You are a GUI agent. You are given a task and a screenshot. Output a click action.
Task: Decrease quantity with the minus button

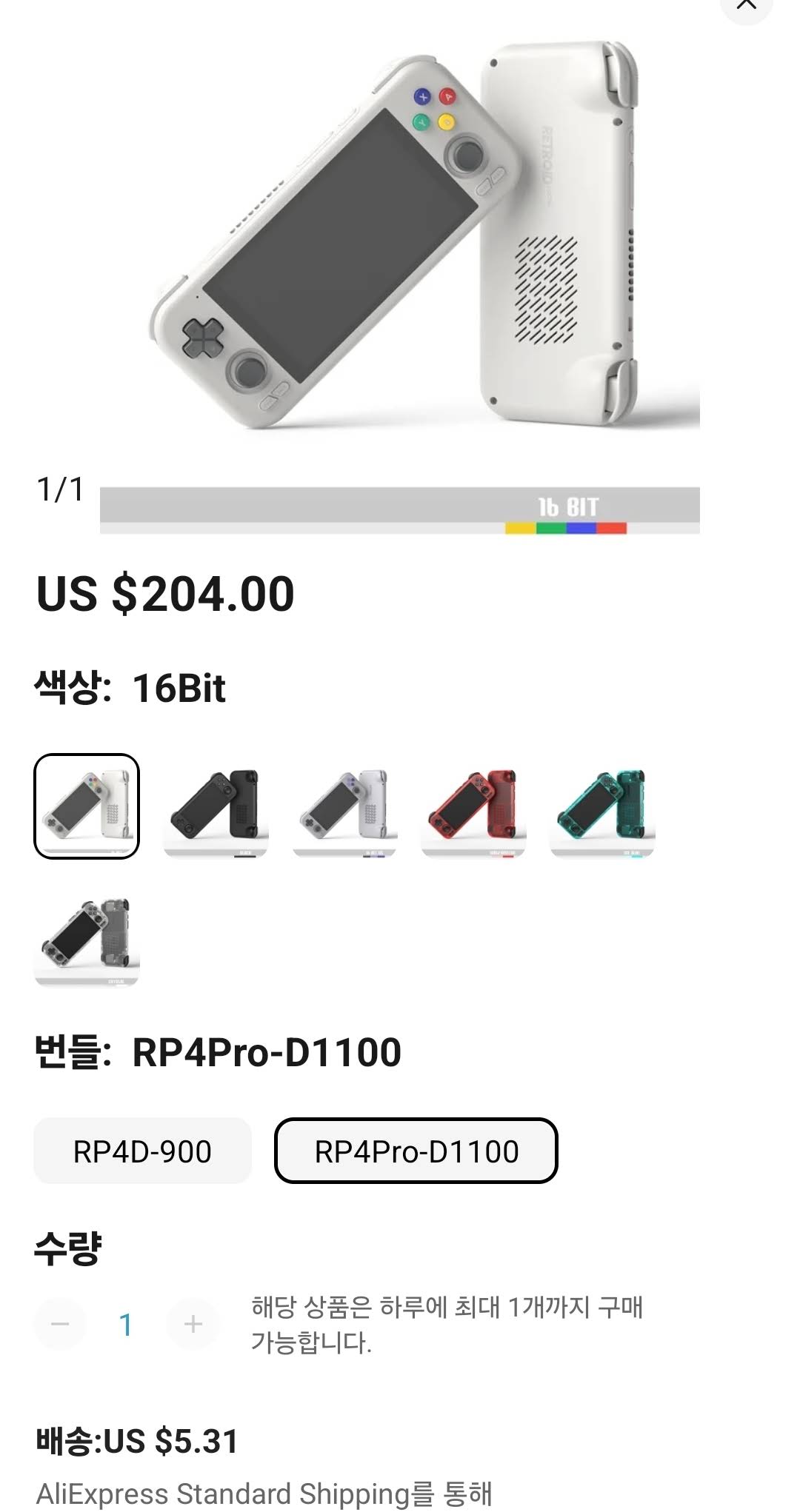(60, 1324)
